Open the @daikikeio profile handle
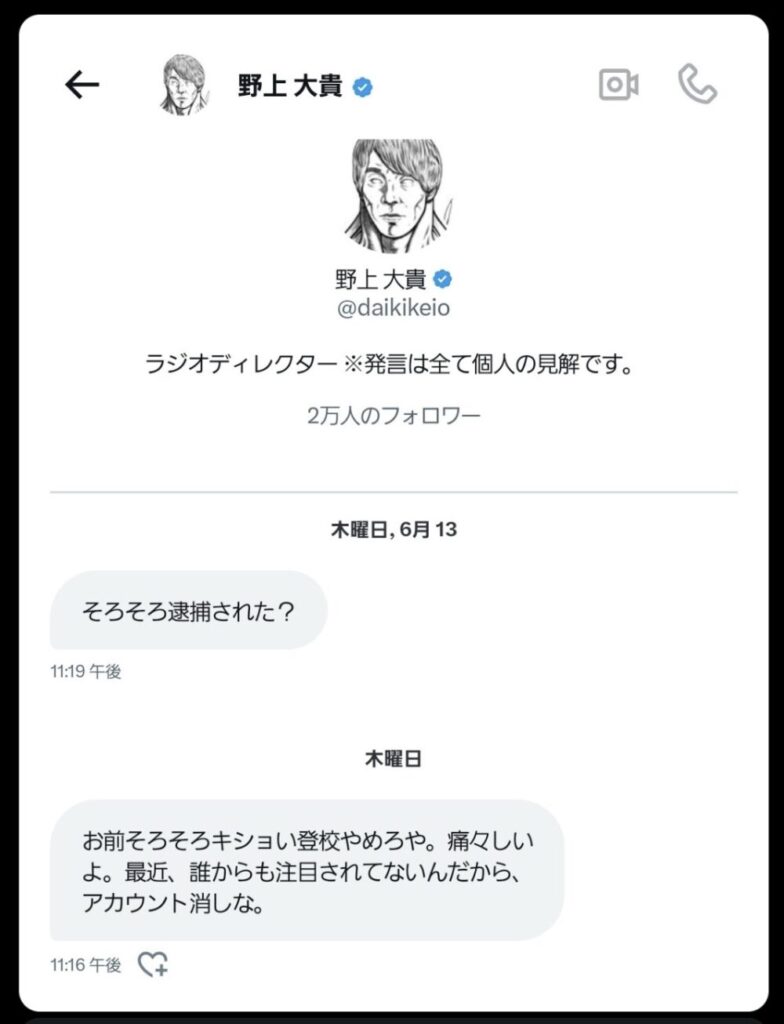Image resolution: width=784 pixels, height=1024 pixels. click(393, 308)
